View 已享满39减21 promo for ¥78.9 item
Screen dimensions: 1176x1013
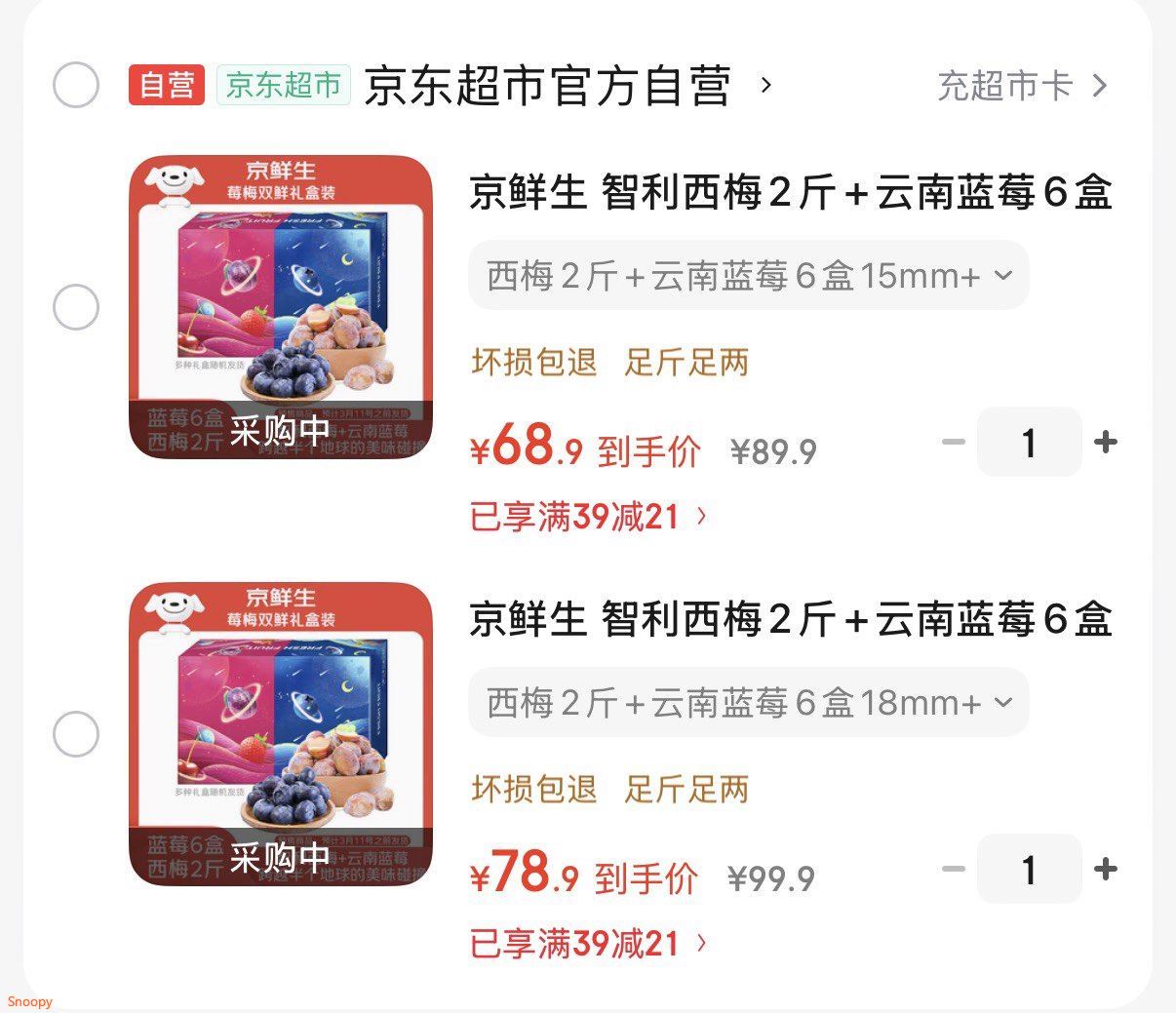pos(587,943)
